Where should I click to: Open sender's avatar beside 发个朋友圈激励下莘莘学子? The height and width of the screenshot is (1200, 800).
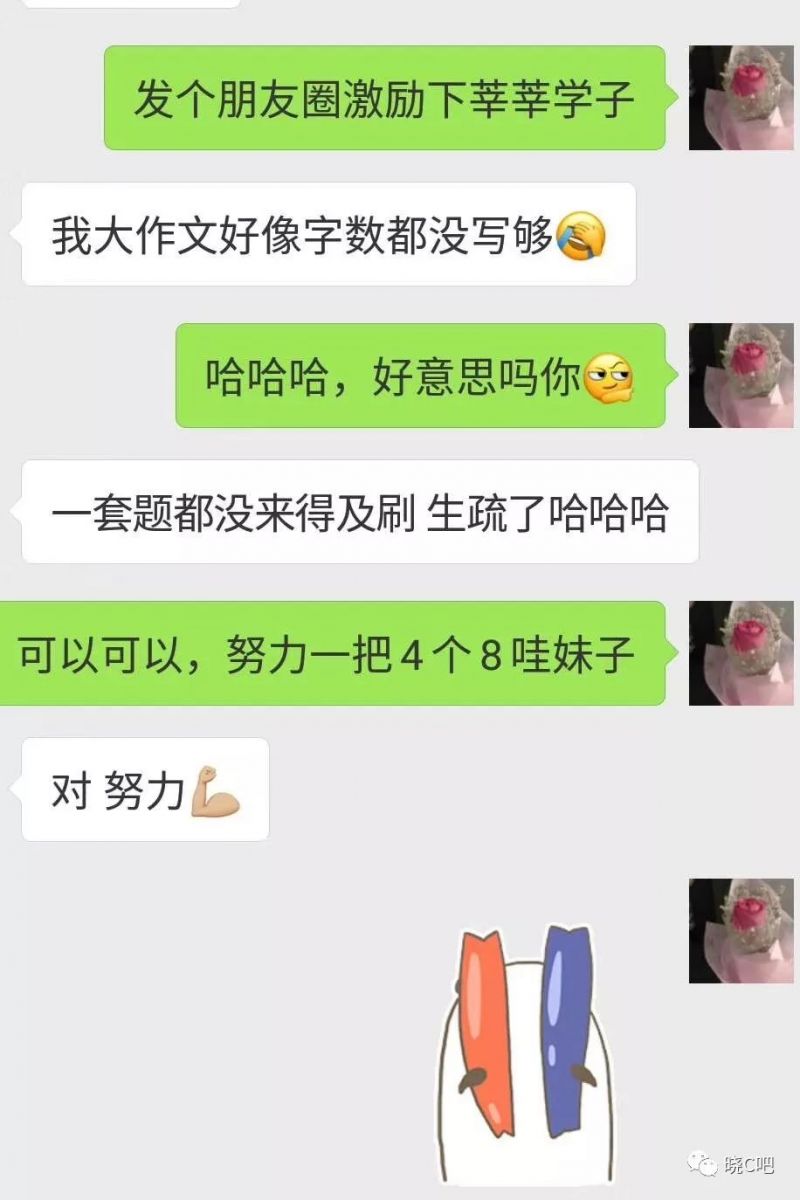tap(741, 98)
